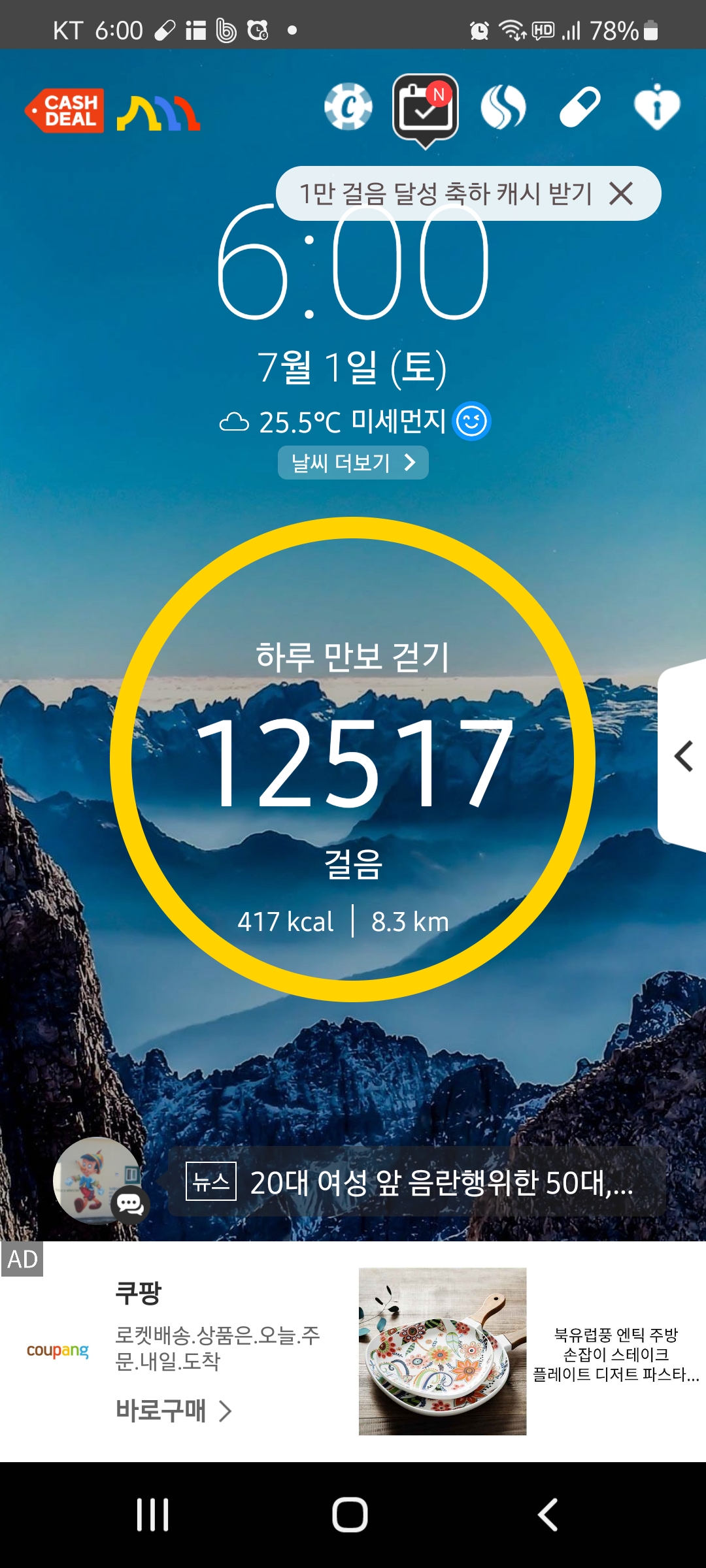Open the blue swirl icon

click(x=503, y=107)
